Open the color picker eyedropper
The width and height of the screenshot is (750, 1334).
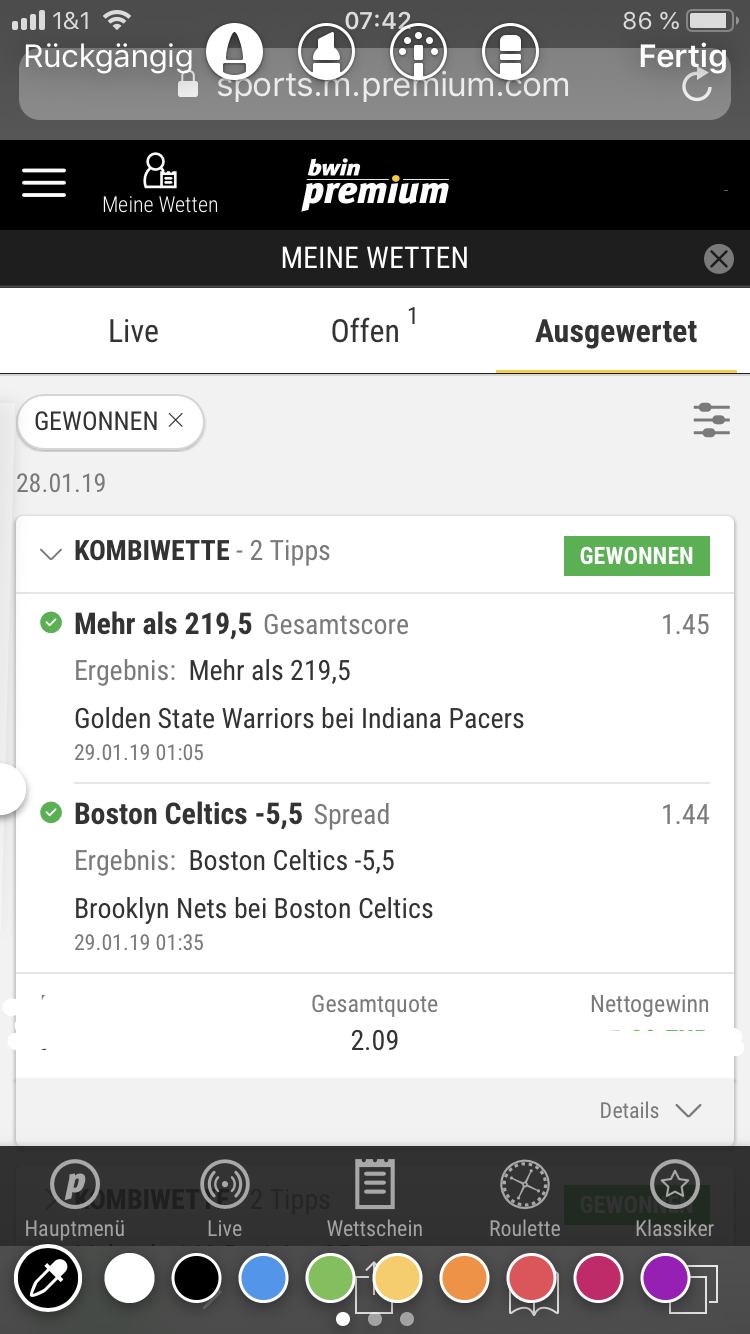47,1278
